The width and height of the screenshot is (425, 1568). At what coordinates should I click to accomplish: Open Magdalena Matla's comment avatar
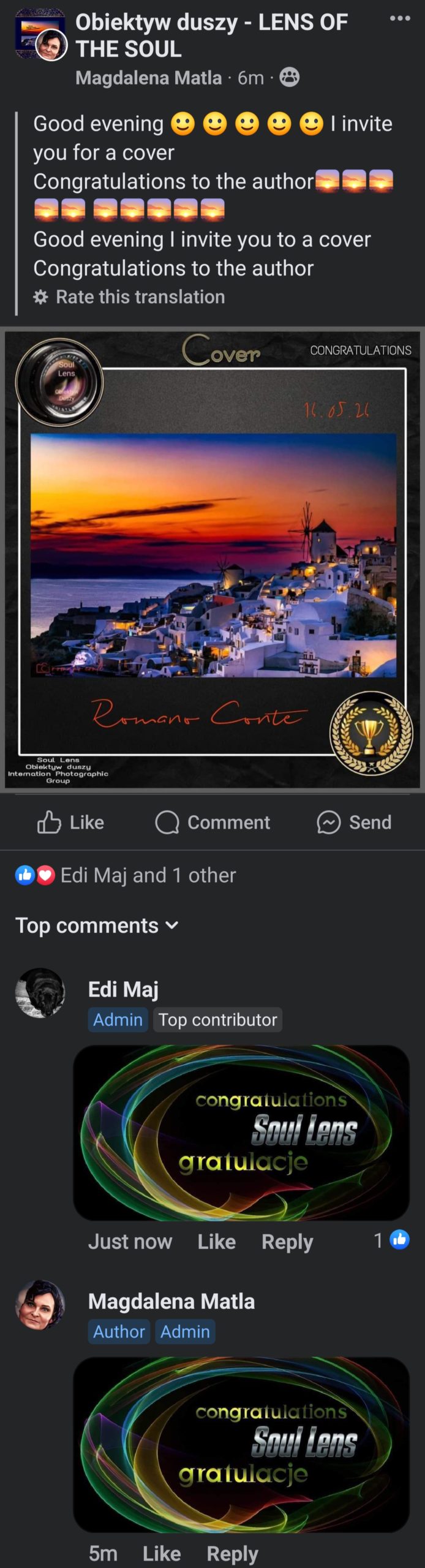(x=40, y=1305)
